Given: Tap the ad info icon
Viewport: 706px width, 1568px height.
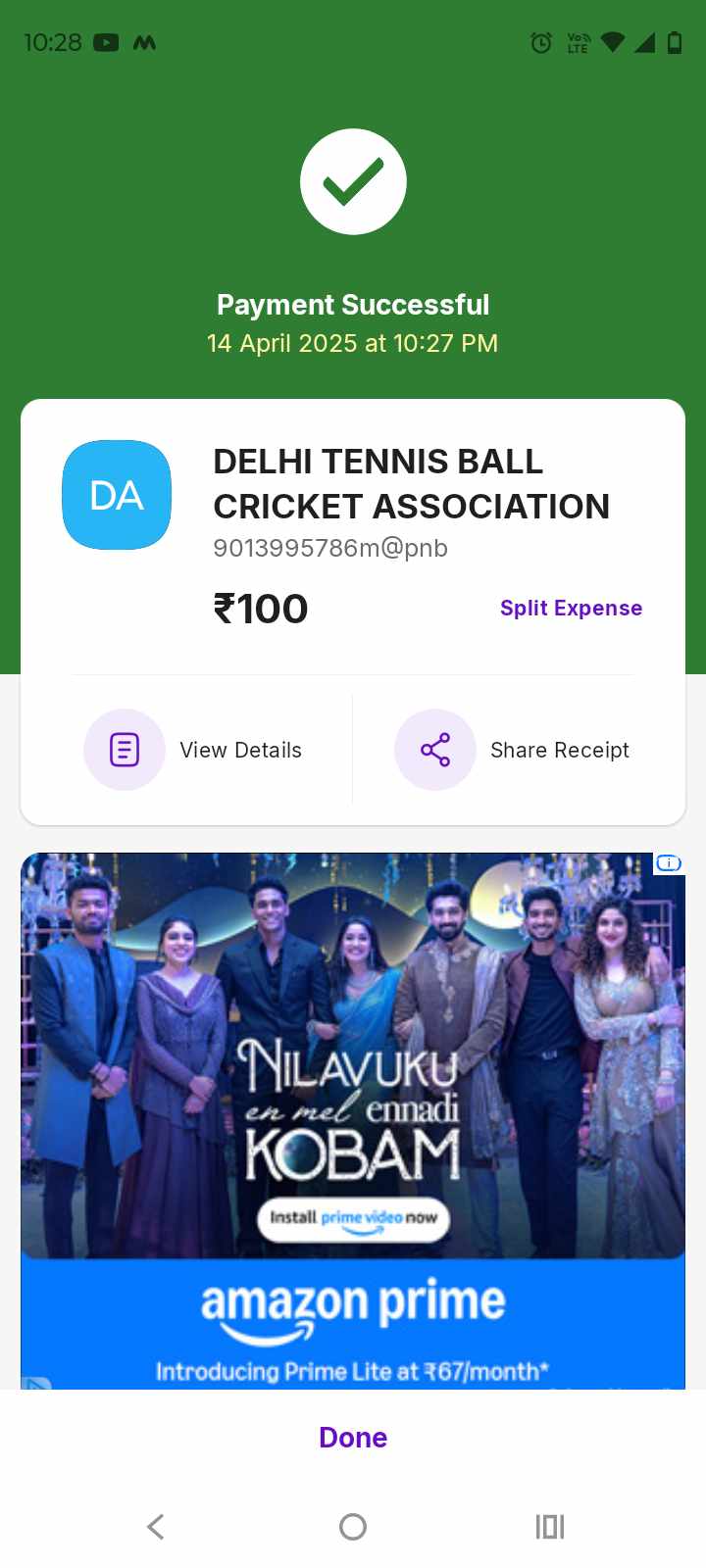Looking at the screenshot, I should coord(669,863).
